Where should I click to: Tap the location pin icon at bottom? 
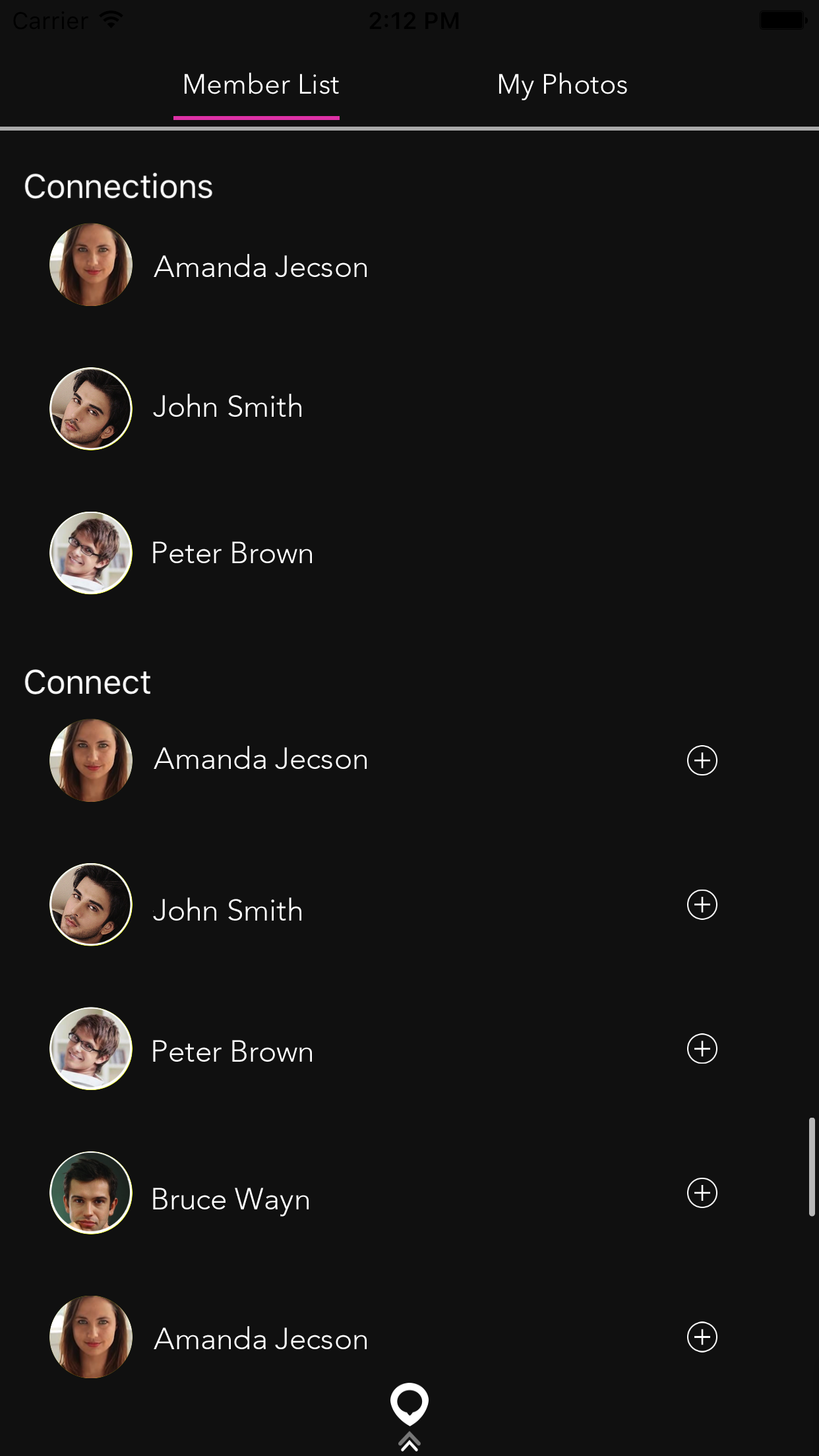(x=409, y=1403)
